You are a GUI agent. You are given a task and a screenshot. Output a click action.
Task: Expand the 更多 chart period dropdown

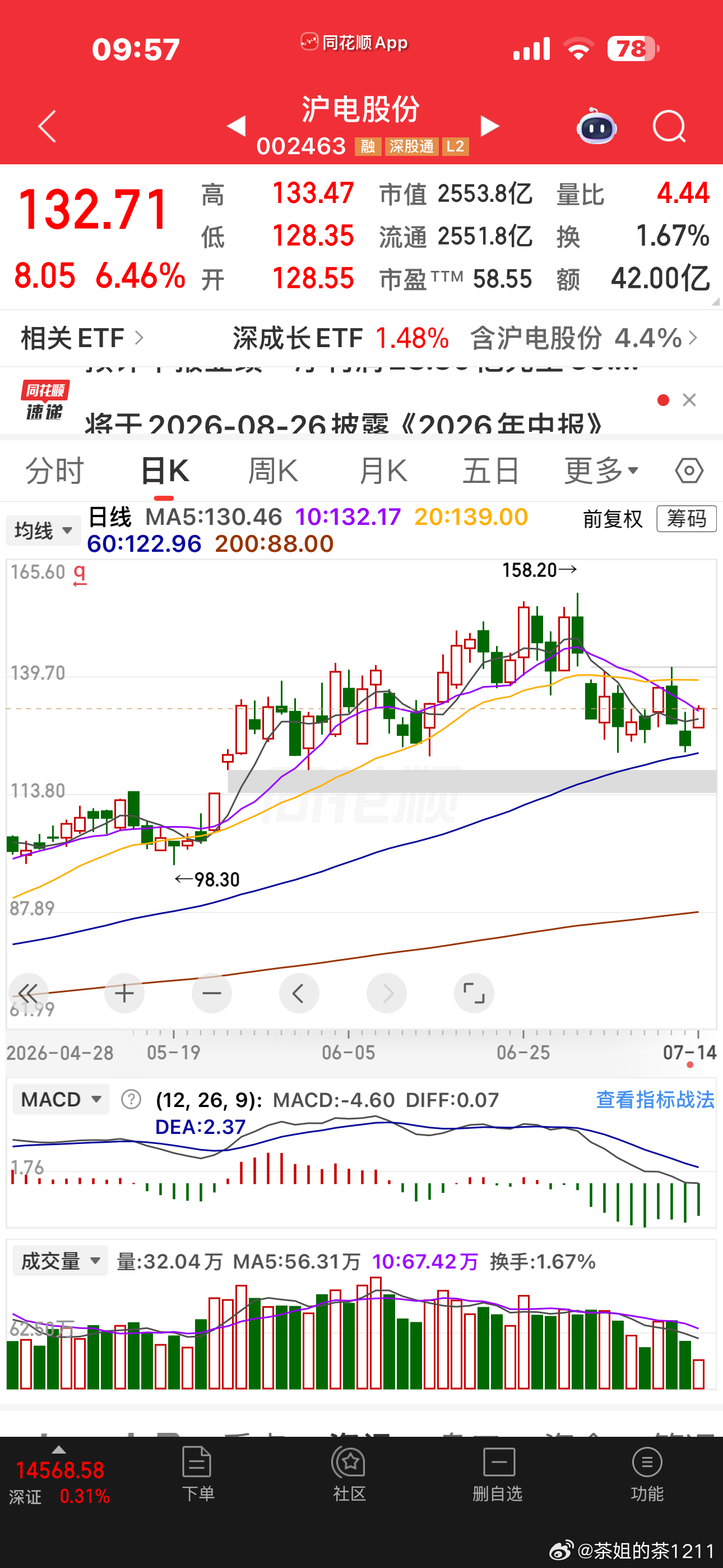[601, 471]
